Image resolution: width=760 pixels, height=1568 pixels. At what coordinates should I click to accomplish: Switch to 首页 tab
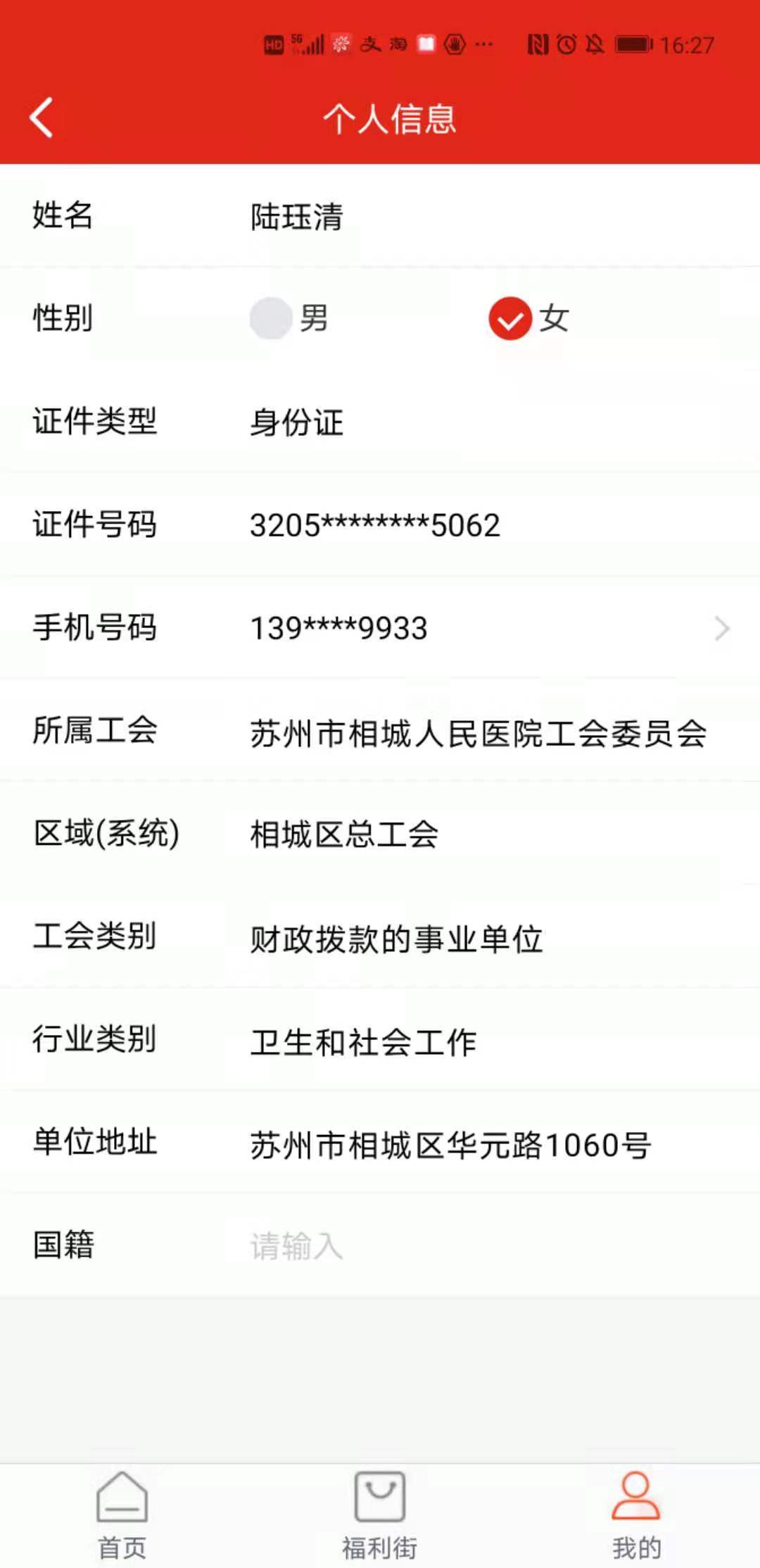[x=122, y=1515]
